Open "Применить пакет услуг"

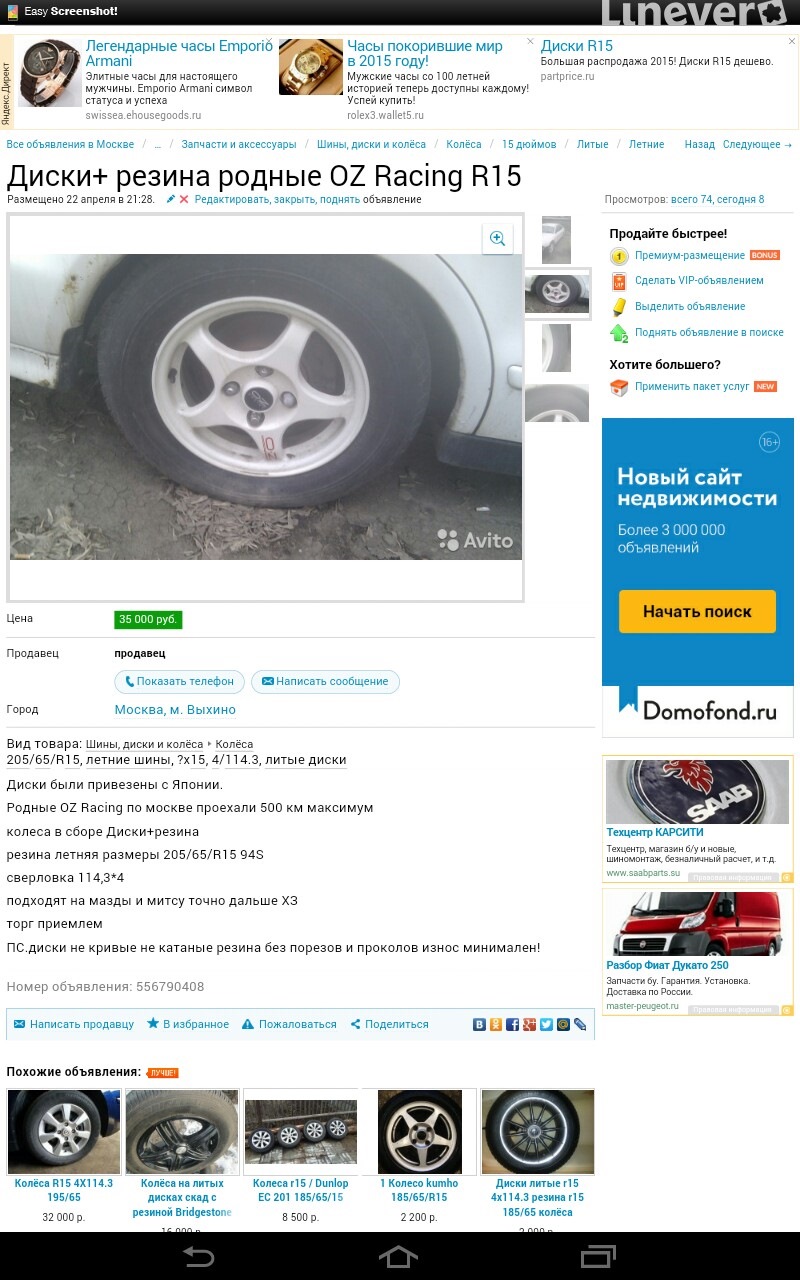692,386
